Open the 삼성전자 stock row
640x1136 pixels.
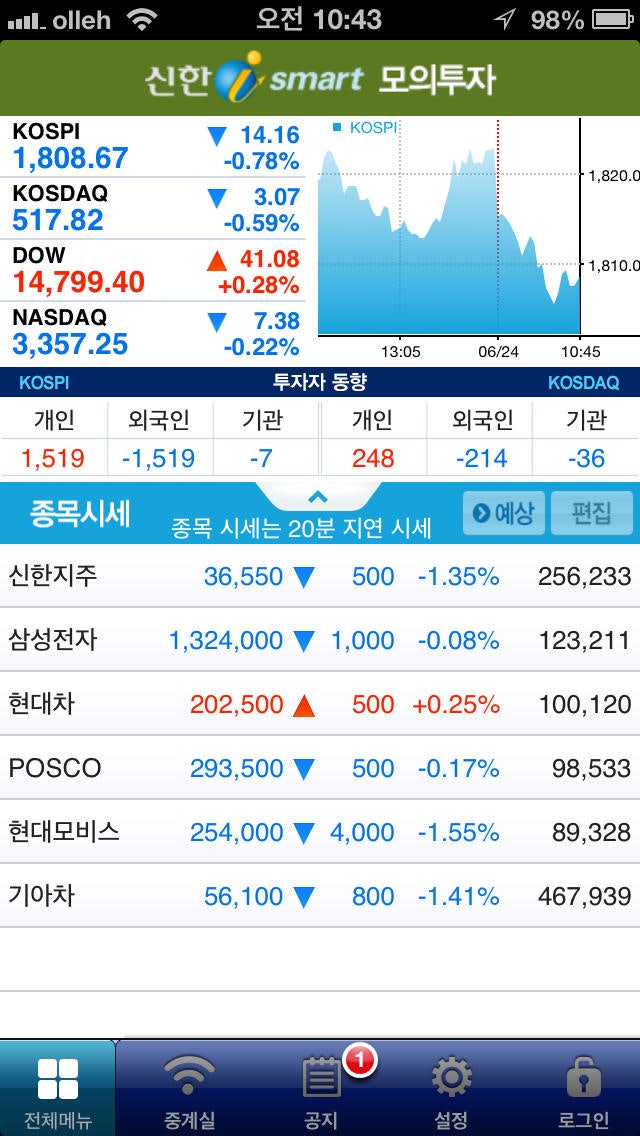320,640
